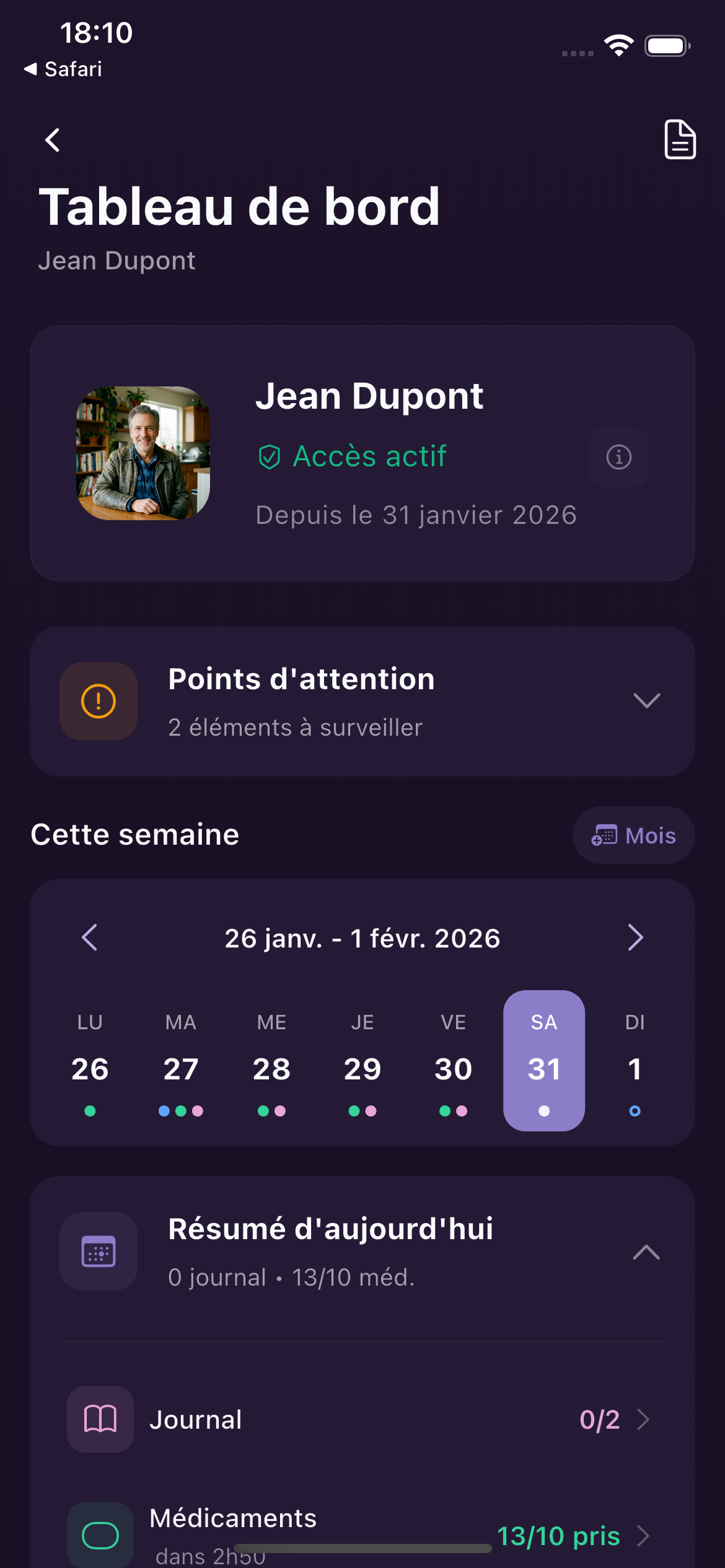Collapse Résumé d'aujourd'hui section
The height and width of the screenshot is (1568, 725).
tap(646, 1252)
